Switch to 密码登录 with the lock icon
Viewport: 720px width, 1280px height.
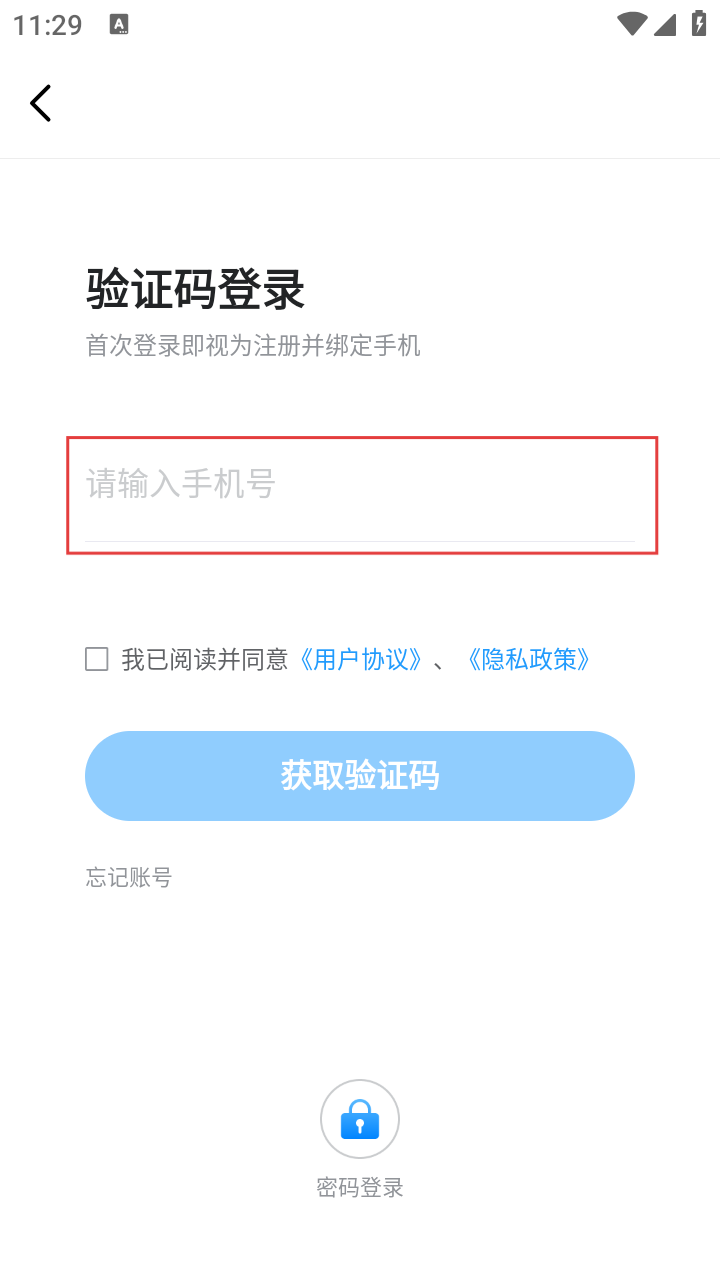coord(360,1120)
